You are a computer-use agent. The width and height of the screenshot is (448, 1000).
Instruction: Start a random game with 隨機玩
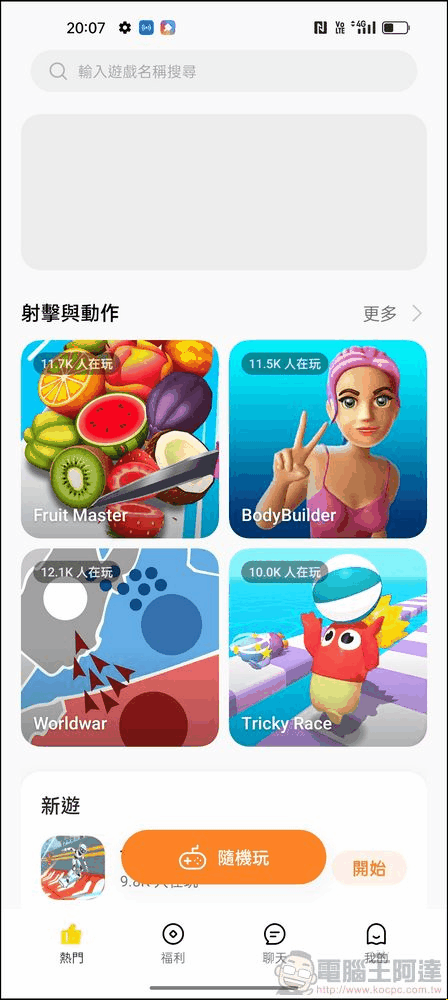(x=223, y=858)
